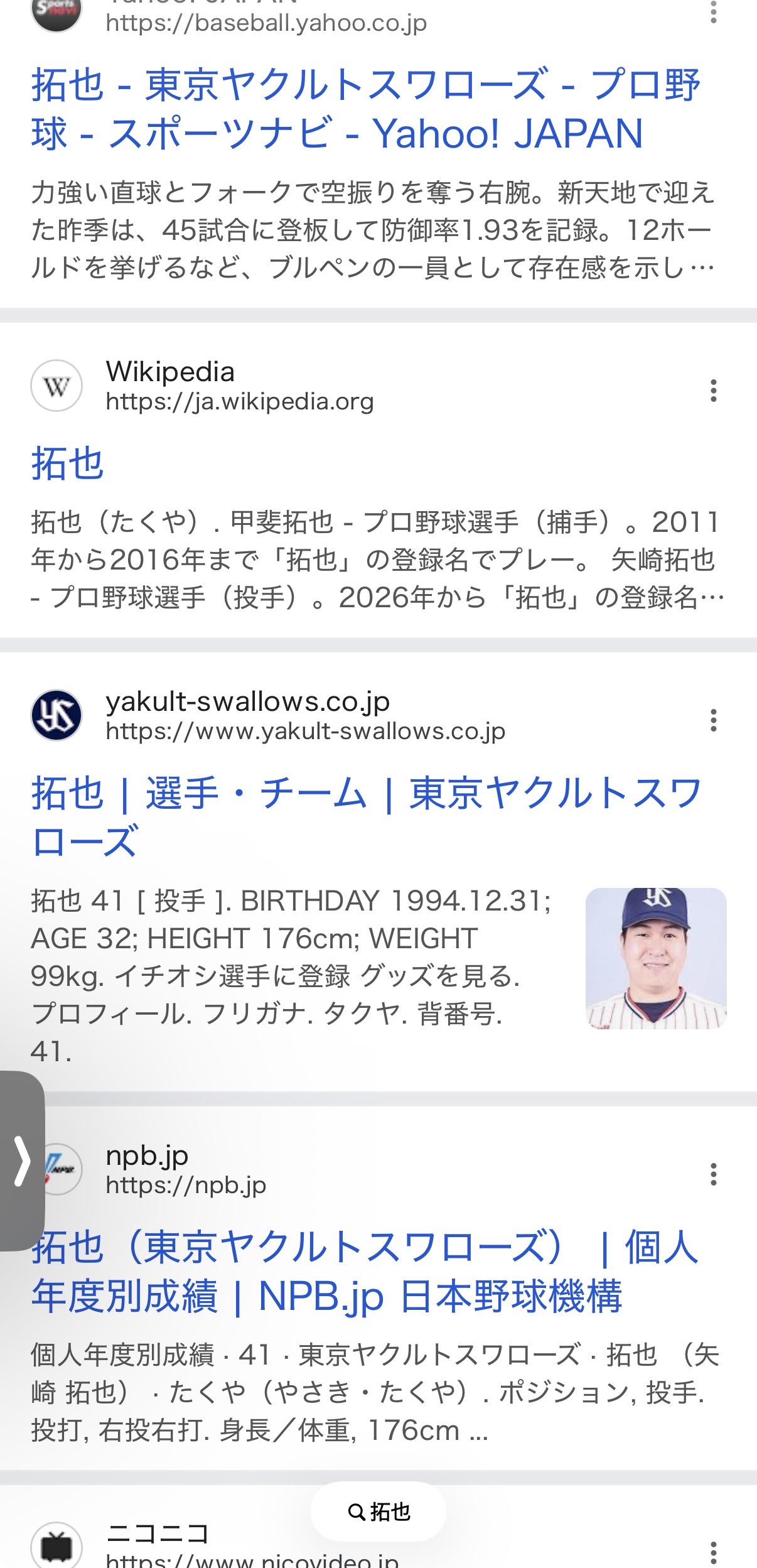Expand the side panel arrow handle
The height and width of the screenshot is (1568, 757).
[x=22, y=1161]
